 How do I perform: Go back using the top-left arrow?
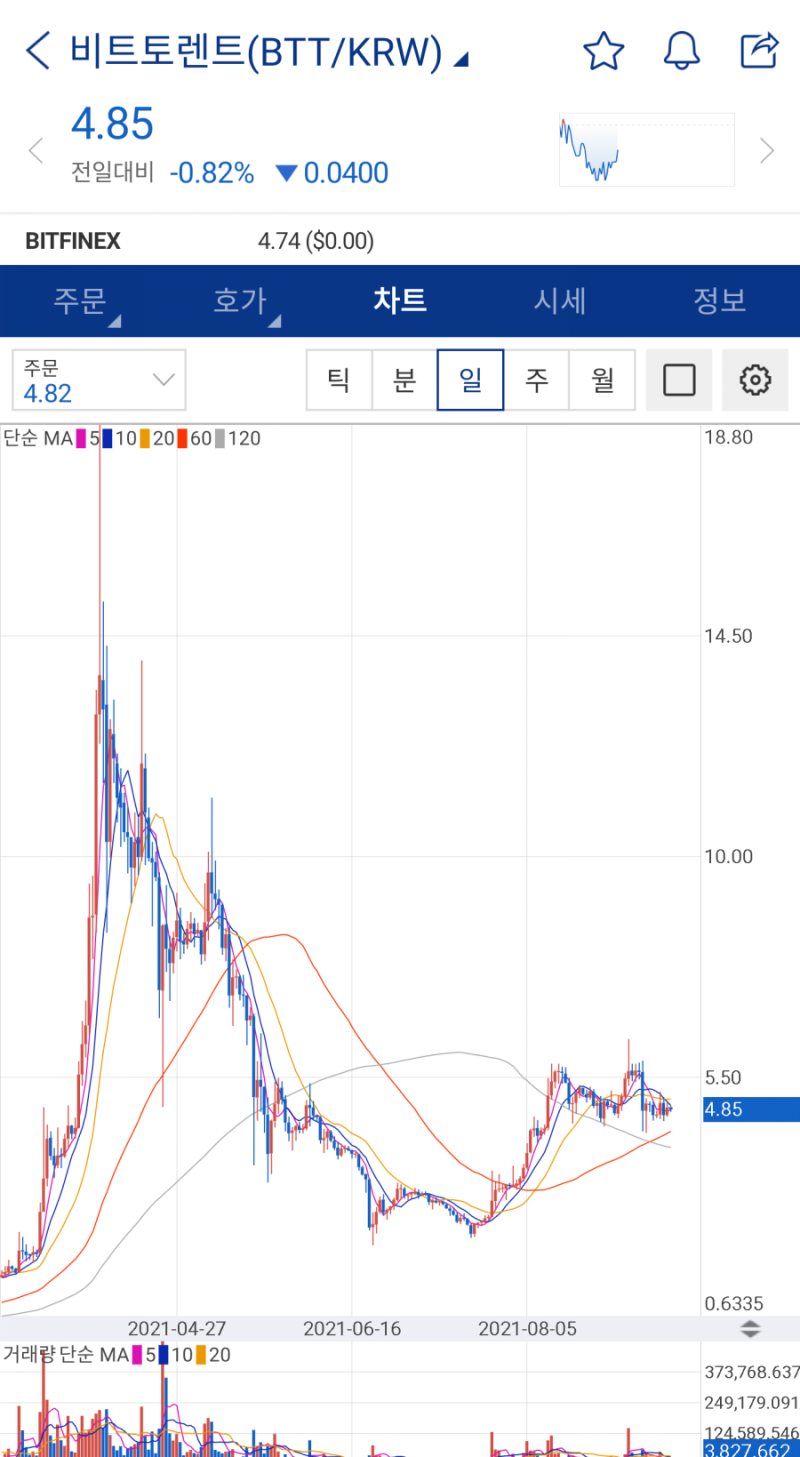point(38,51)
